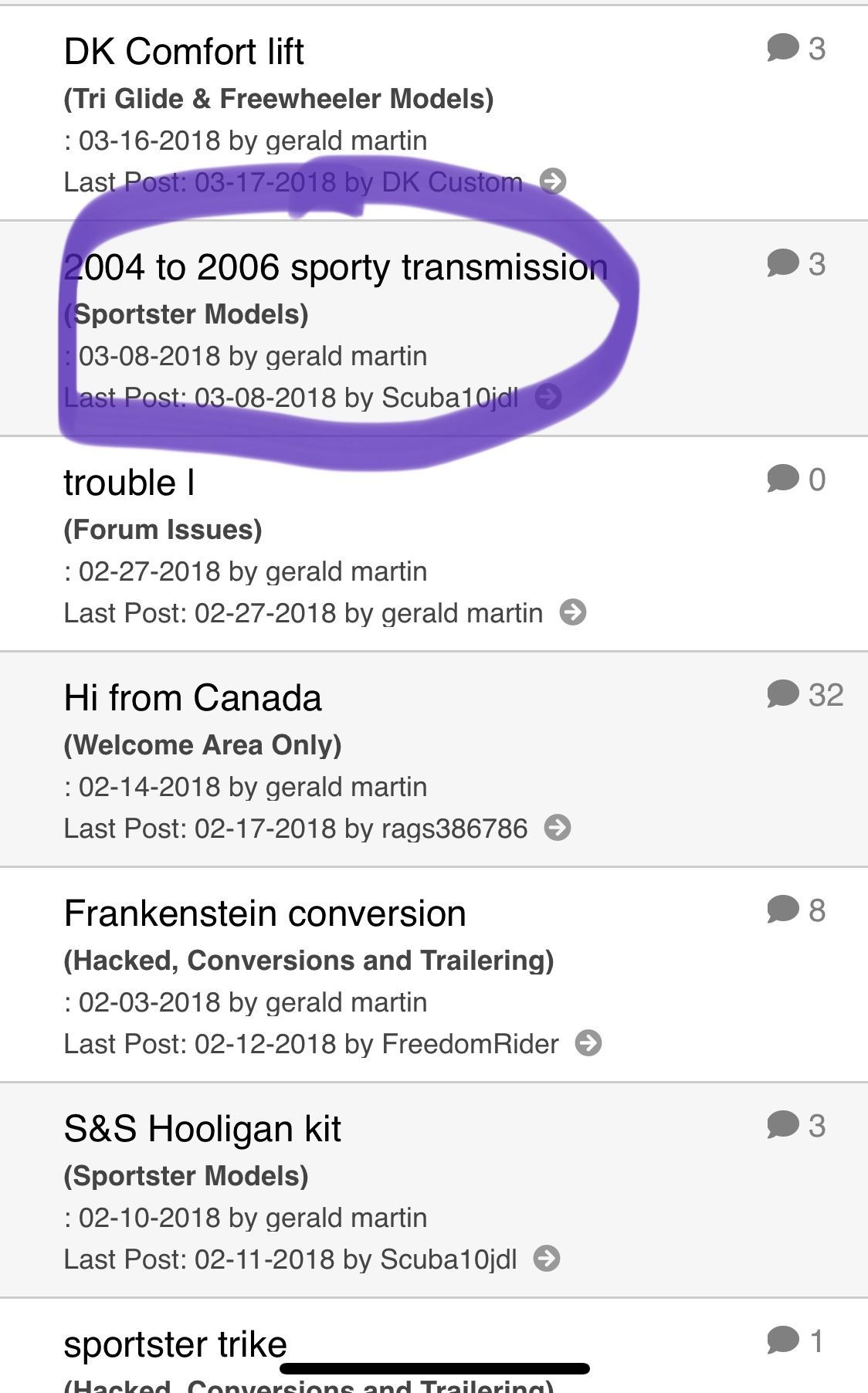Open the Frankenstein conversion thread

(x=265, y=914)
